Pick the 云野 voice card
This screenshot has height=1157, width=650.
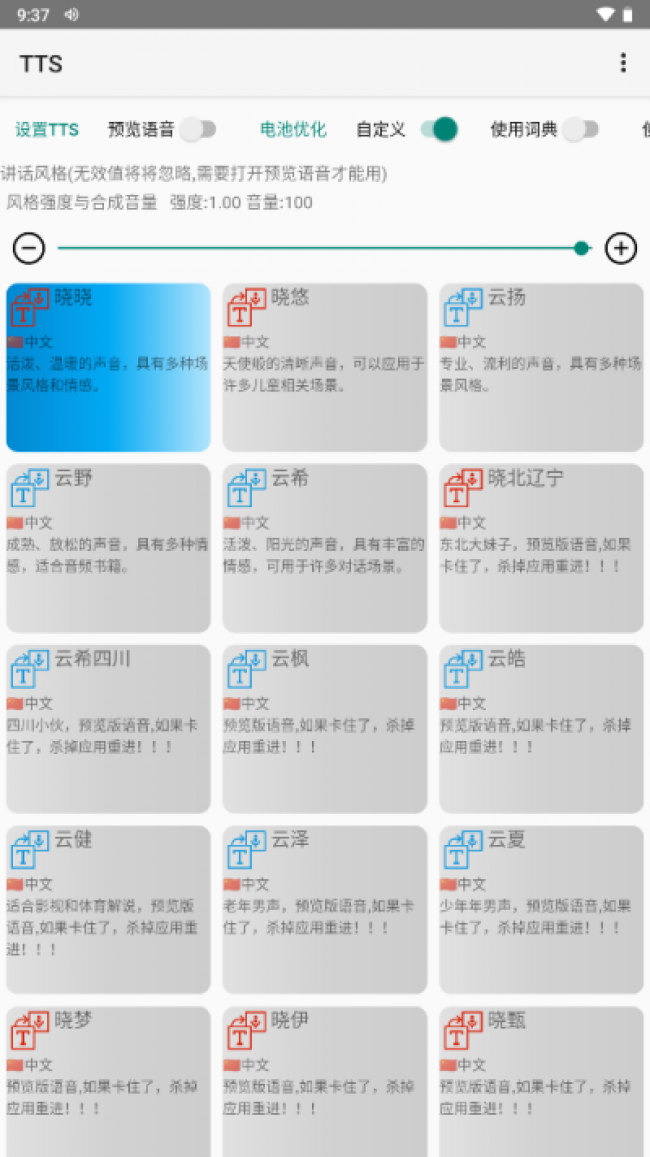point(108,548)
